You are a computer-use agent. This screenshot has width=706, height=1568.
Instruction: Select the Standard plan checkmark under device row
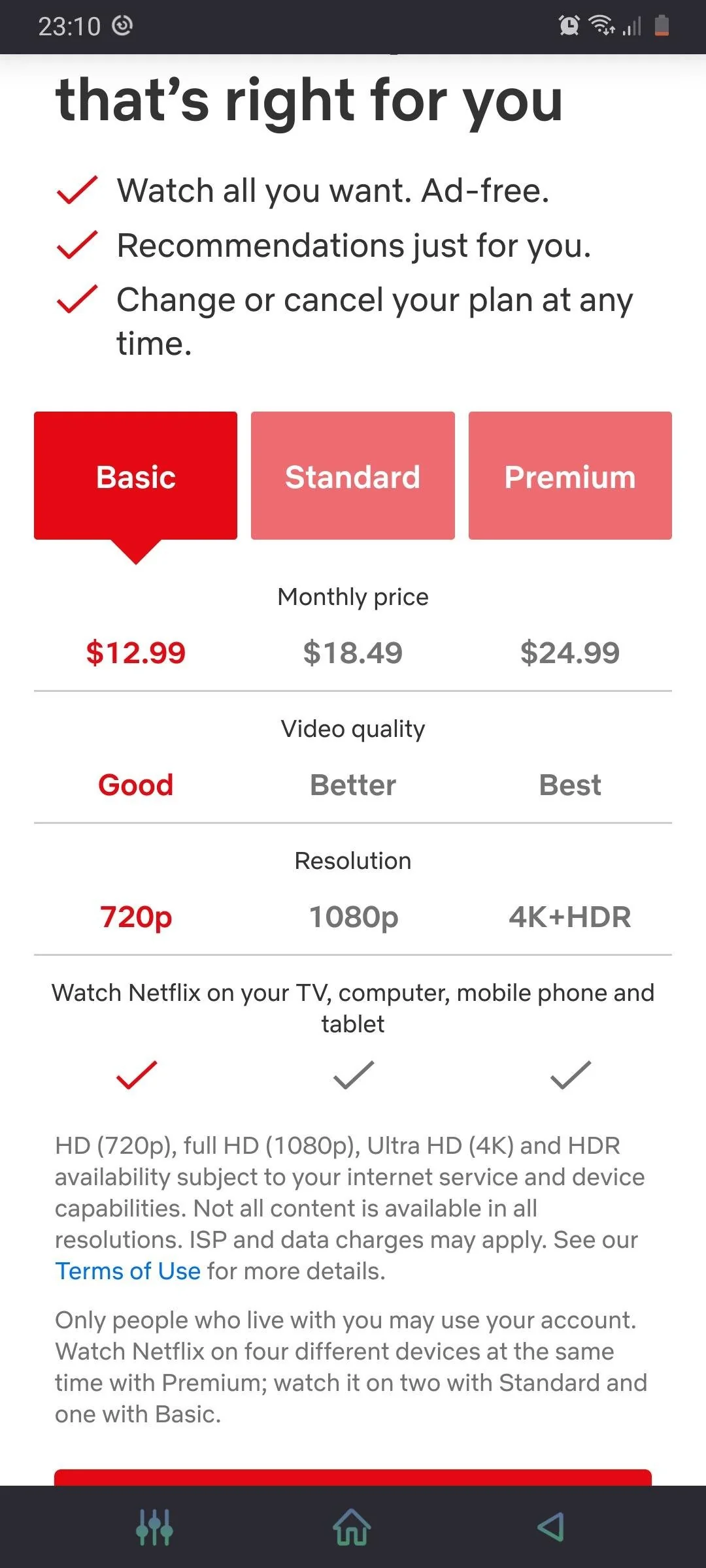tap(352, 1075)
